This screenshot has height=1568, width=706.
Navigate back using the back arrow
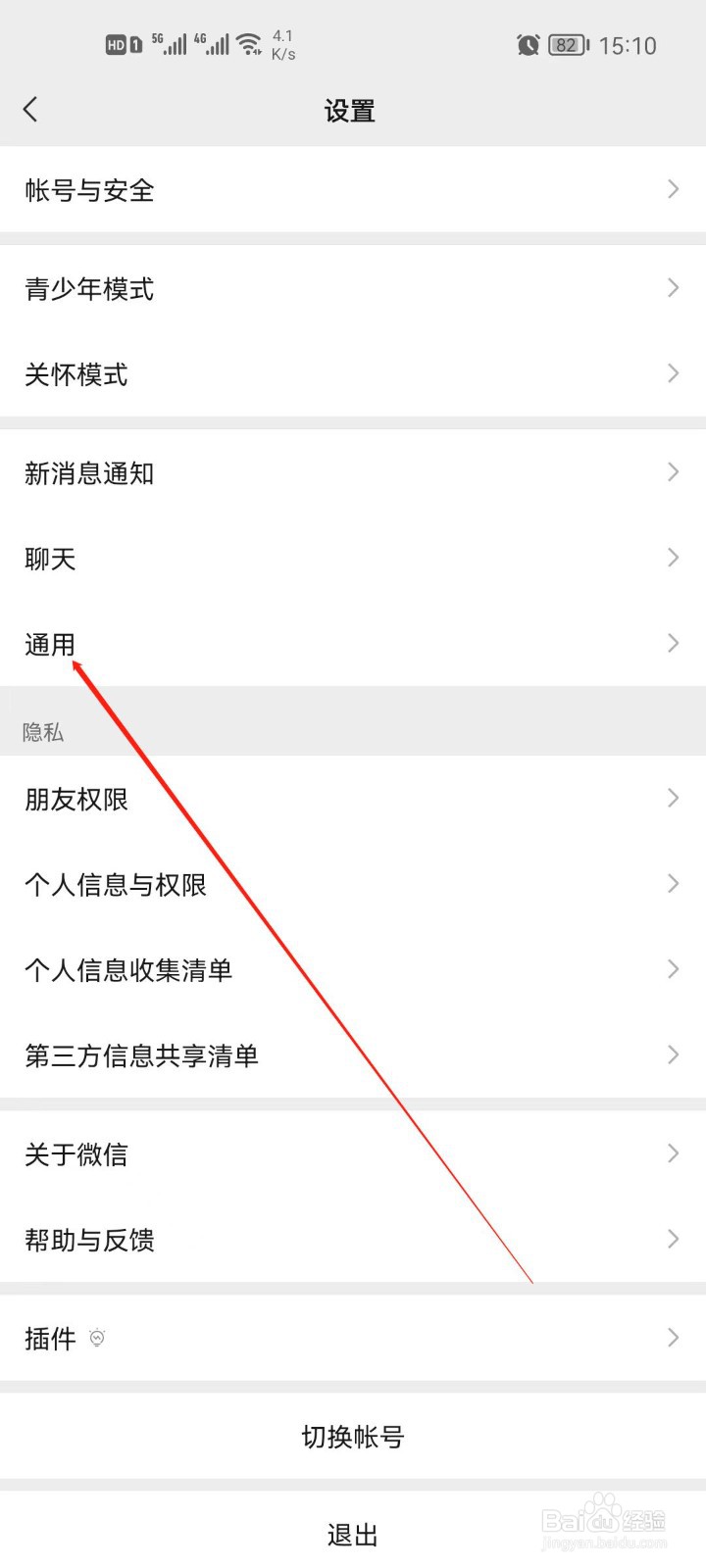coord(31,110)
